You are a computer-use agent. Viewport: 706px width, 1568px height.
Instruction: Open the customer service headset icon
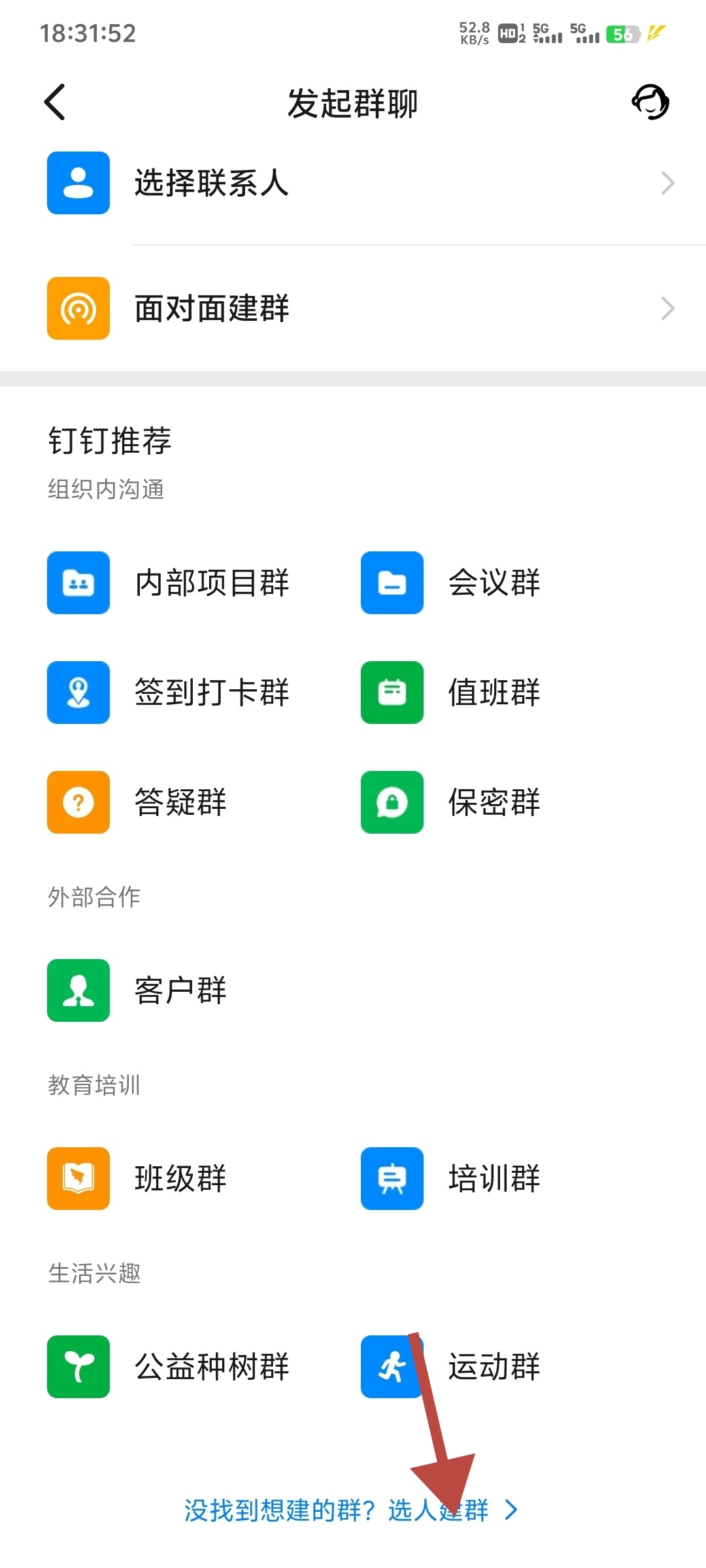[650, 103]
